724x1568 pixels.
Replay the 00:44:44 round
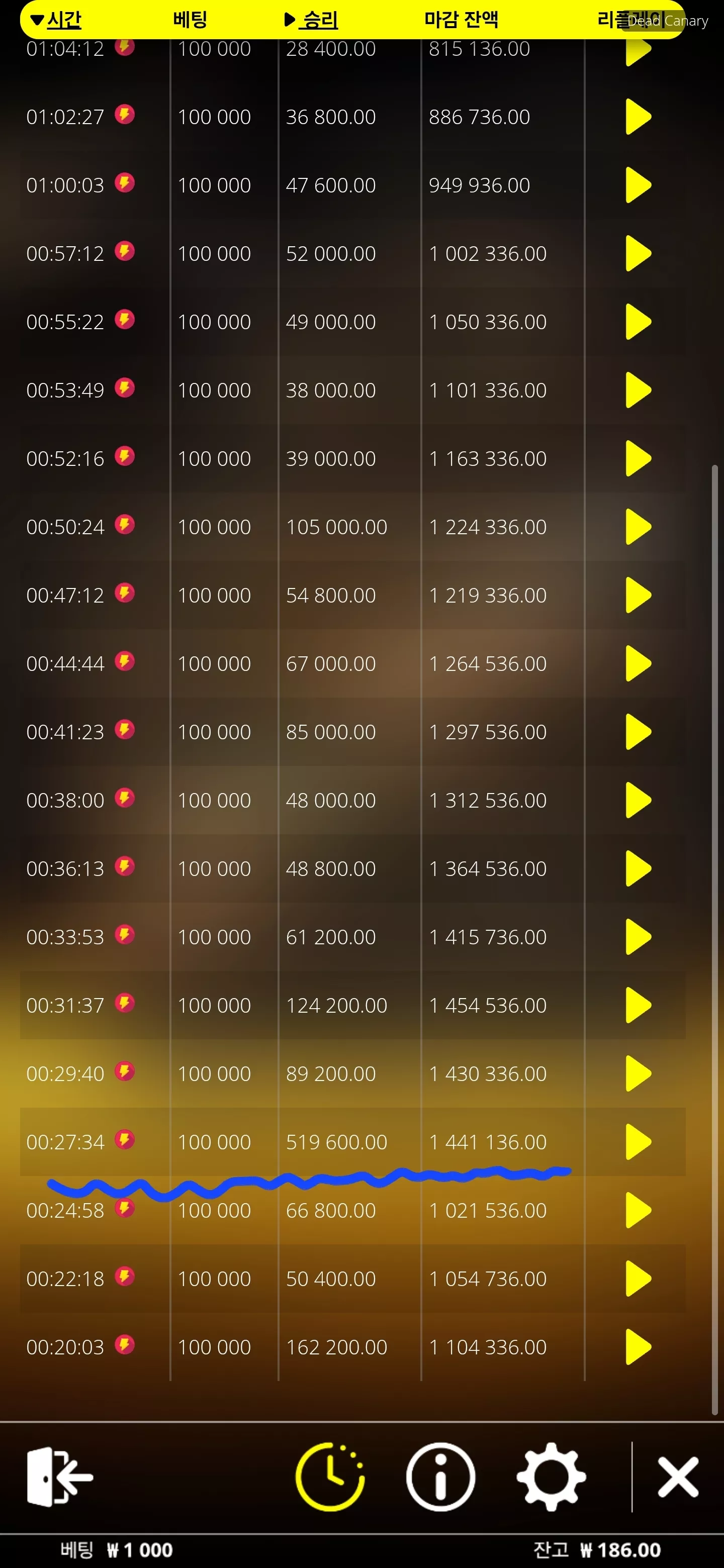tap(638, 663)
